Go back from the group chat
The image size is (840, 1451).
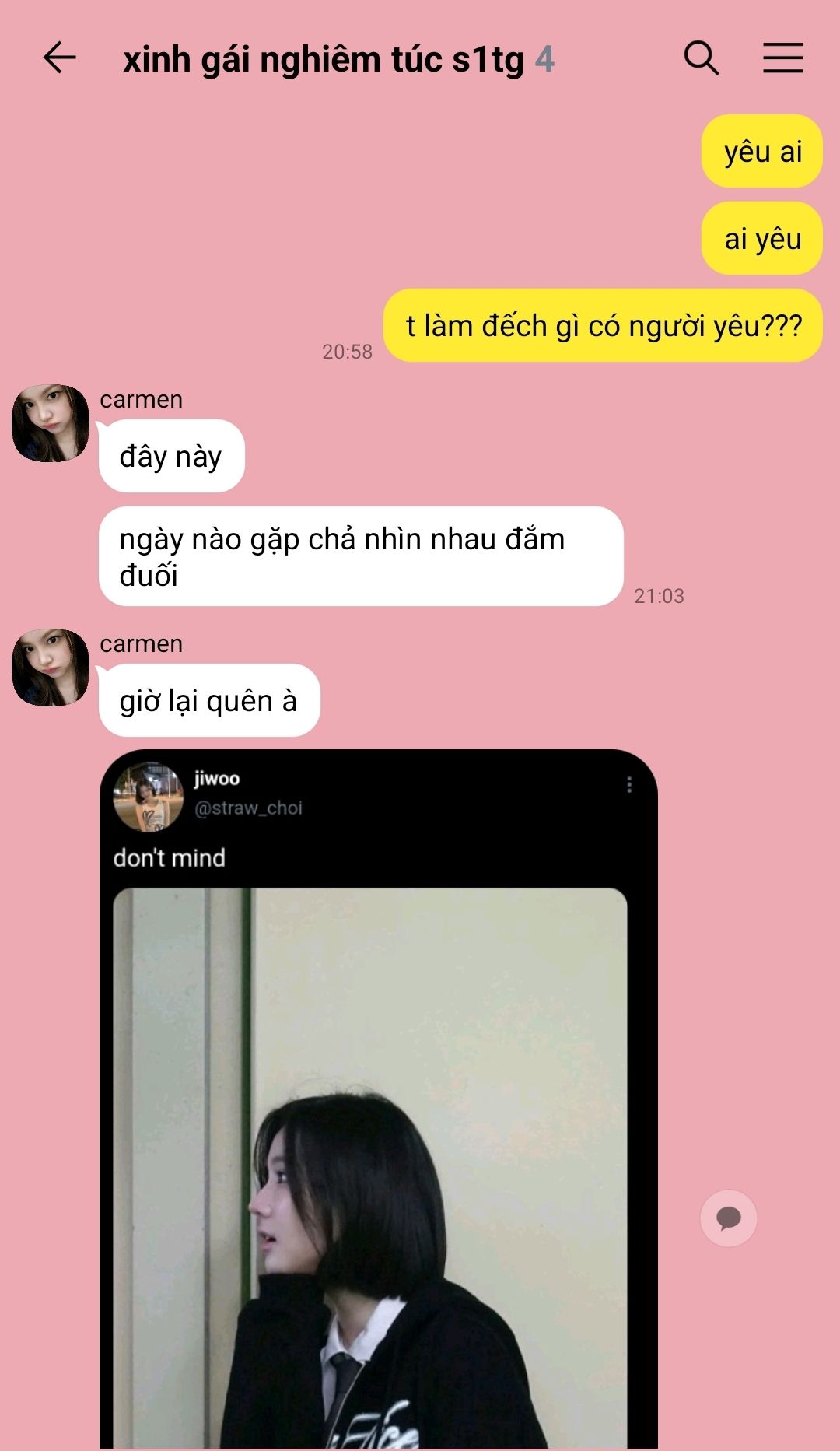pos(59,58)
